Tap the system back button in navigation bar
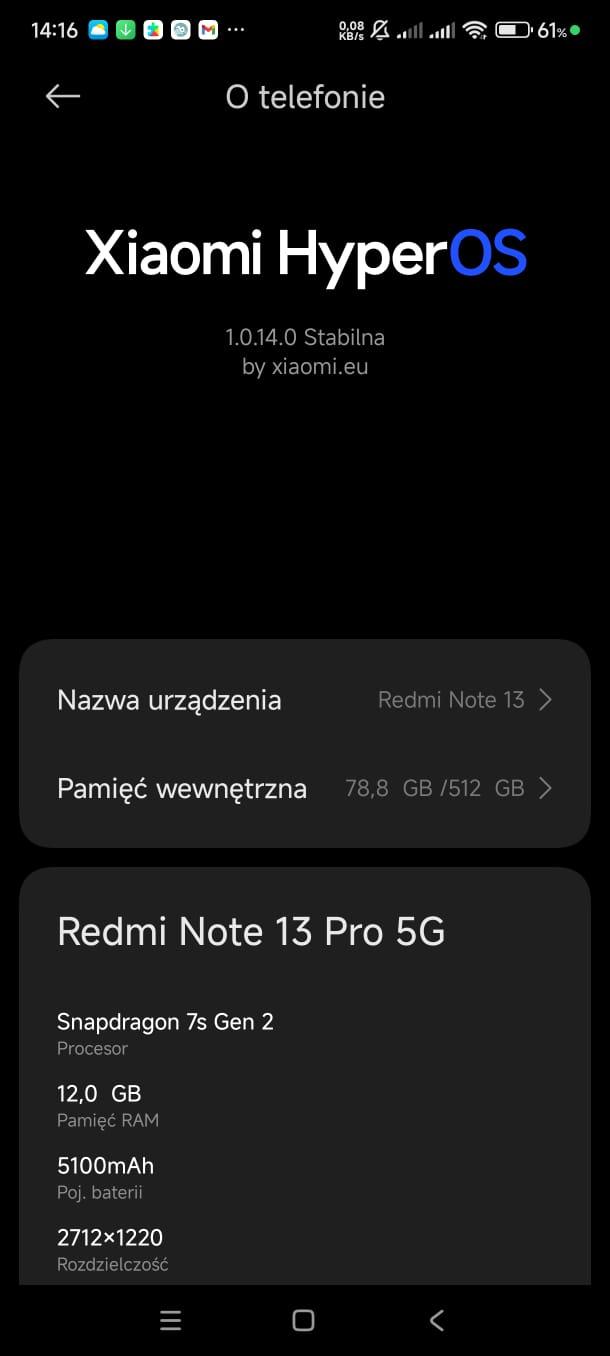610x1356 pixels. click(x=437, y=1320)
